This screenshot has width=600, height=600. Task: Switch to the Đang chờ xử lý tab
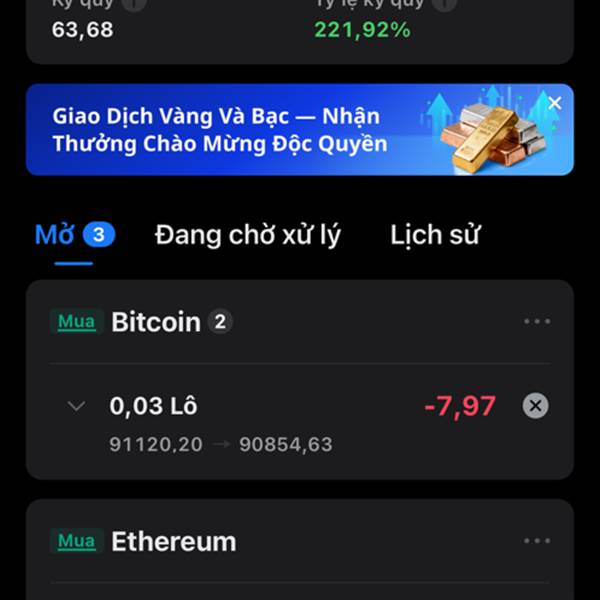[x=247, y=235]
